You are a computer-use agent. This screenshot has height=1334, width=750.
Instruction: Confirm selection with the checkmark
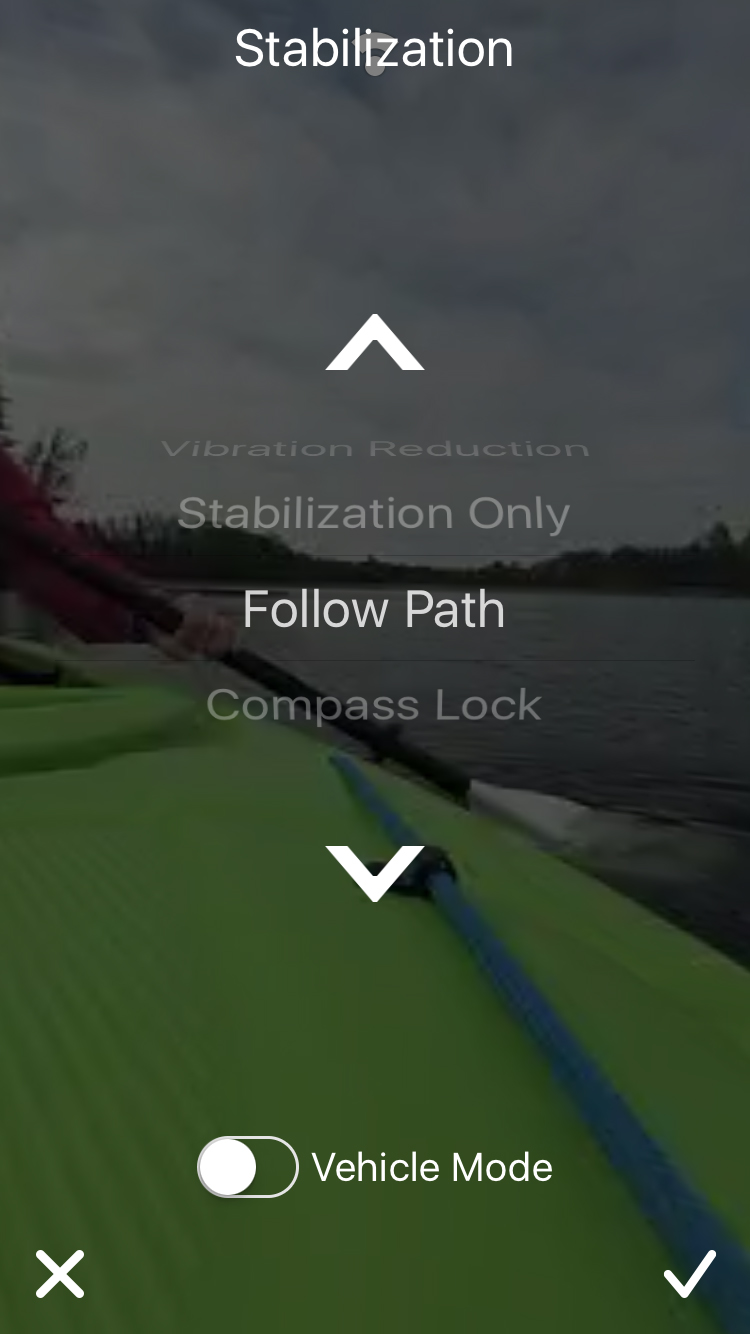[x=690, y=1274]
